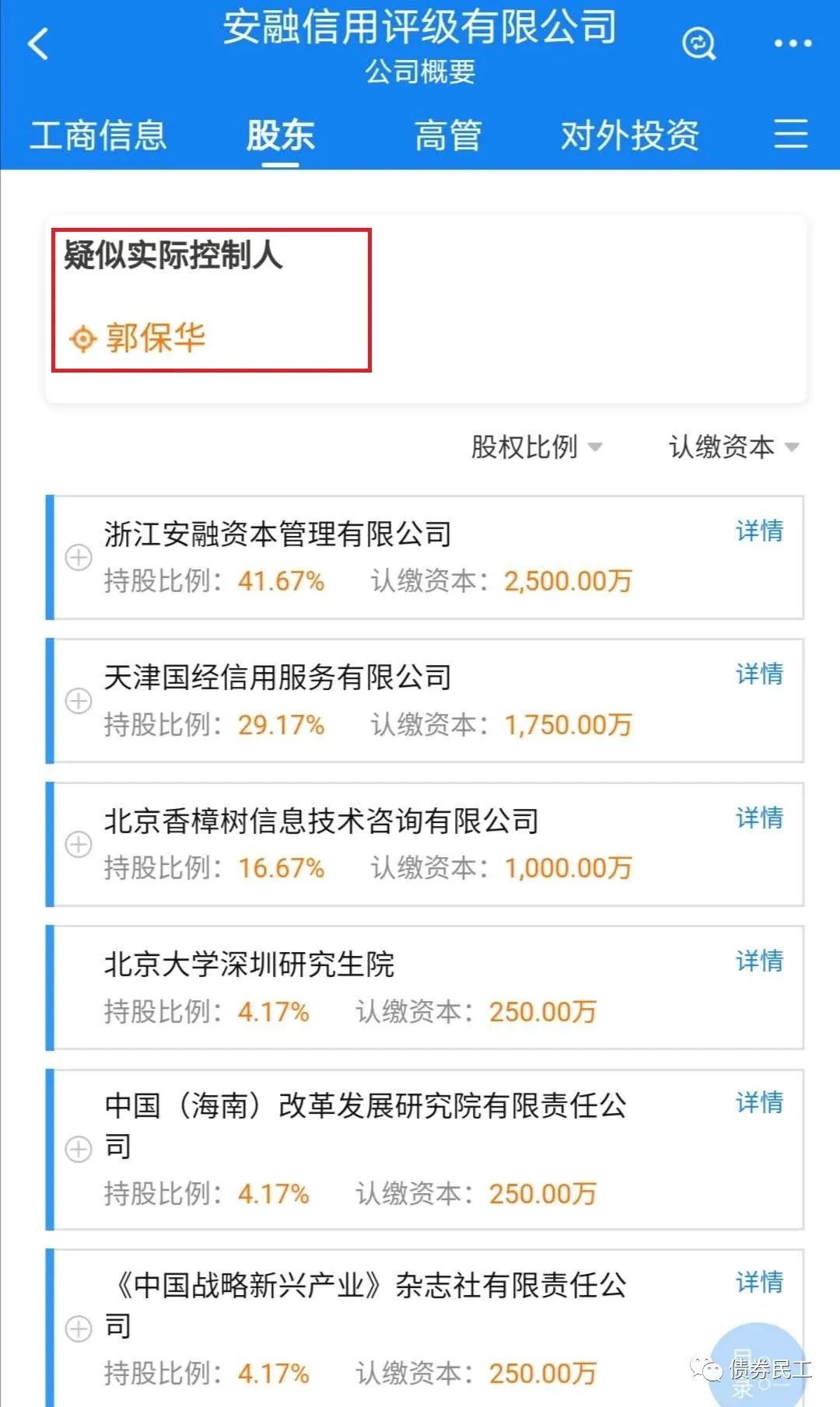Expand 北京香樟树信息技术咨询有限公司 row
The height and width of the screenshot is (1407, 840).
pos(79,845)
